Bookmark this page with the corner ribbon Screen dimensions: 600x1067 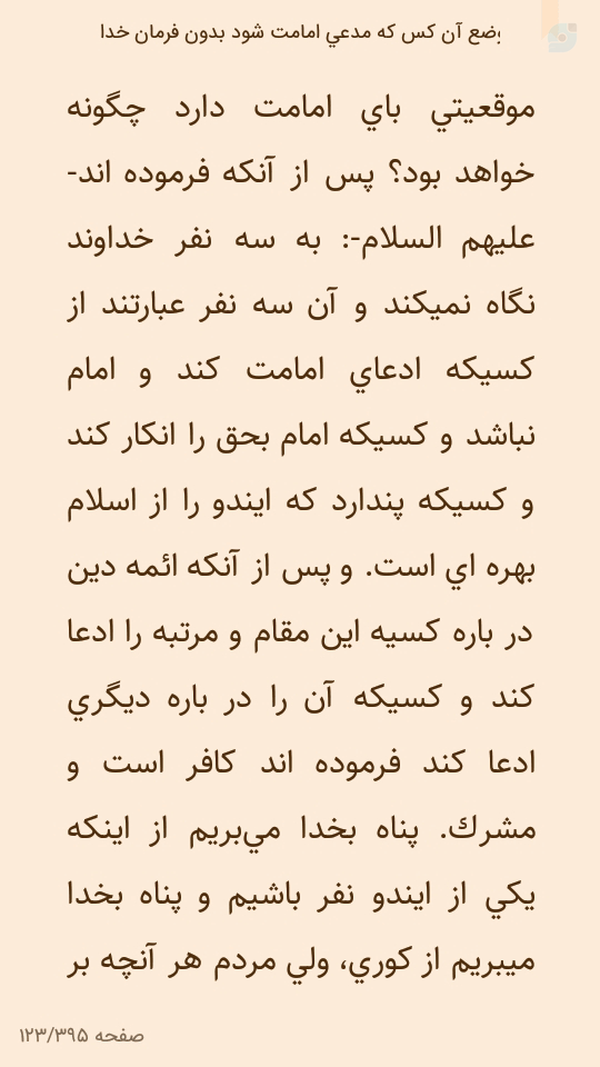pyautogui.click(x=549, y=18)
